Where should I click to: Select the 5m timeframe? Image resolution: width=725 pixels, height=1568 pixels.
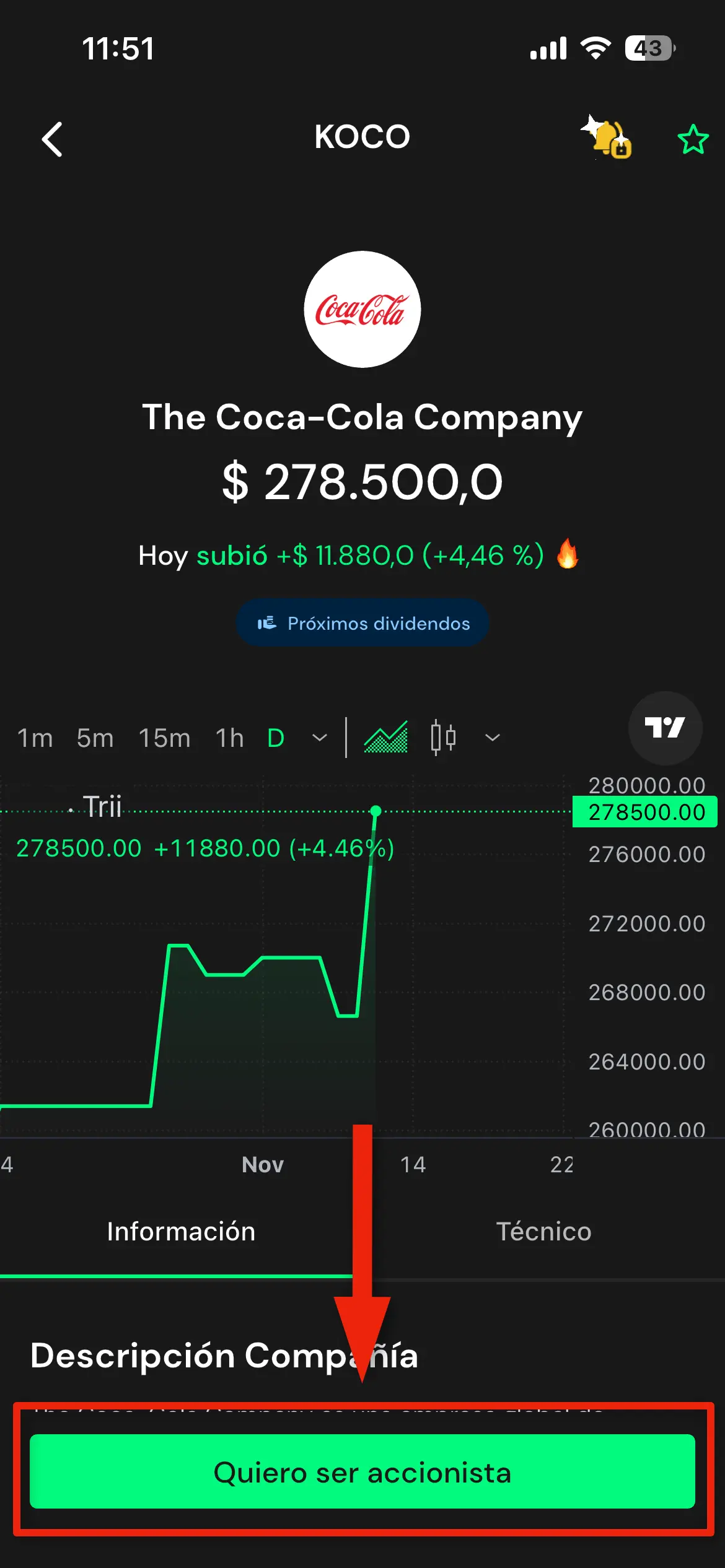click(x=95, y=738)
